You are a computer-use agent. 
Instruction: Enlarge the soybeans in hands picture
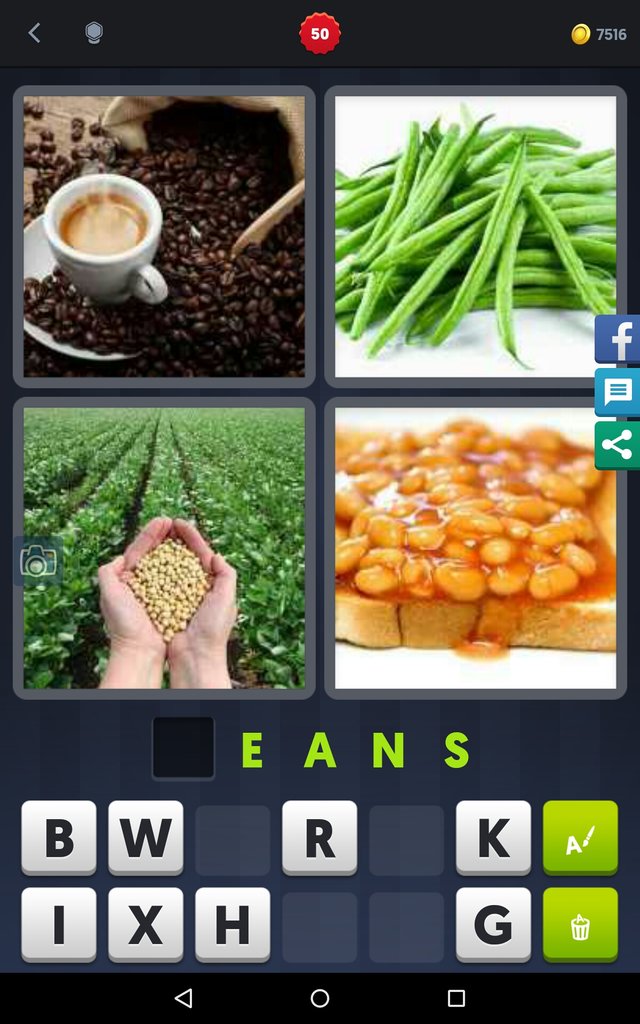point(164,548)
